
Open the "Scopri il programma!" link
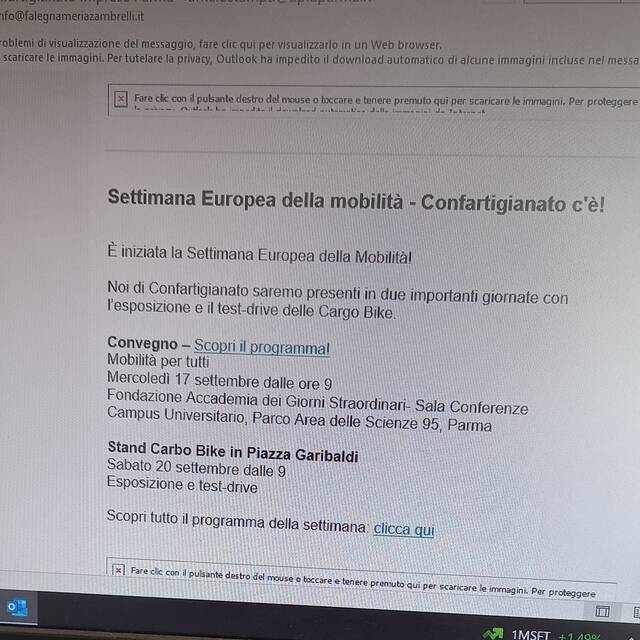(261, 347)
